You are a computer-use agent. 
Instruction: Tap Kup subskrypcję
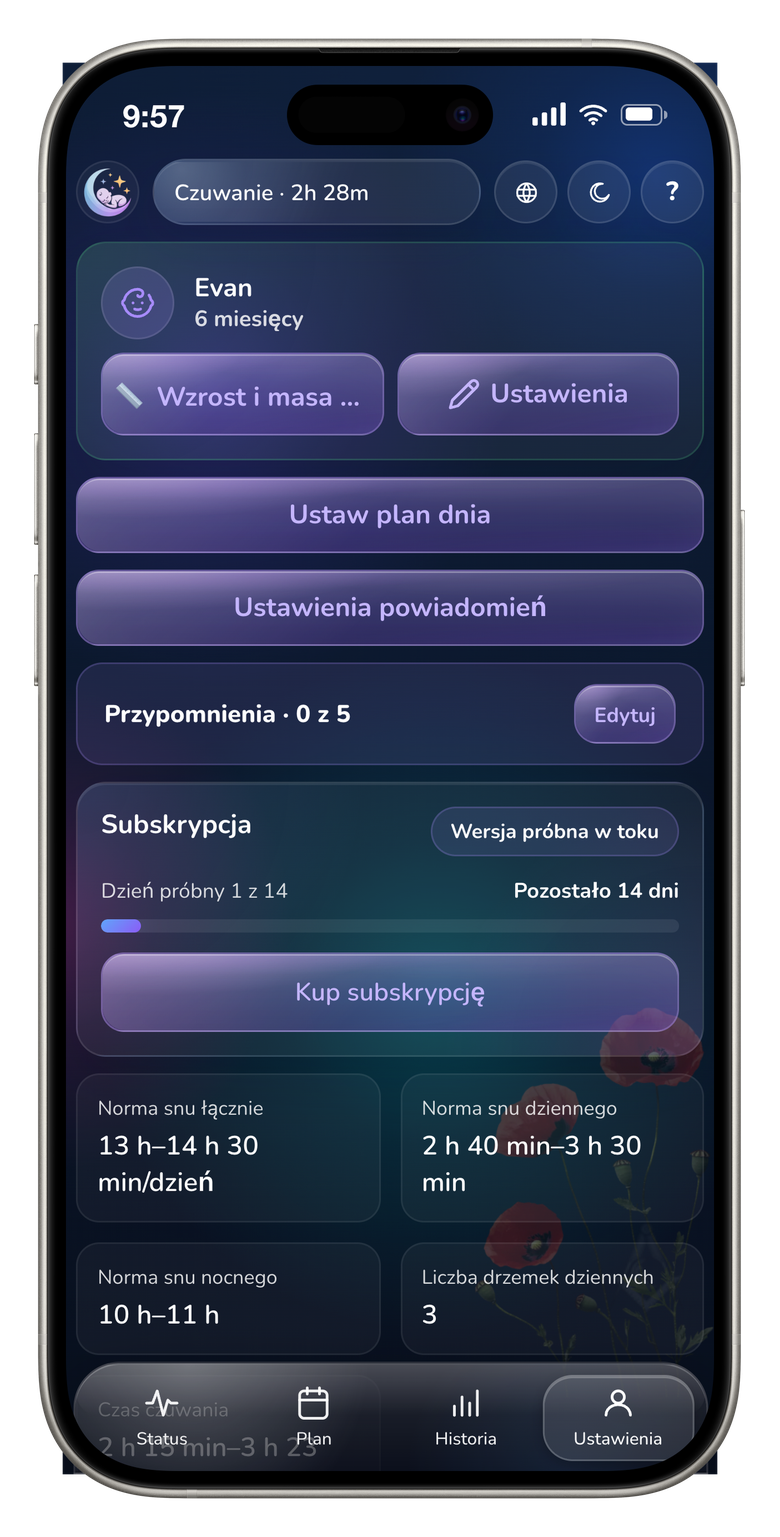click(390, 992)
